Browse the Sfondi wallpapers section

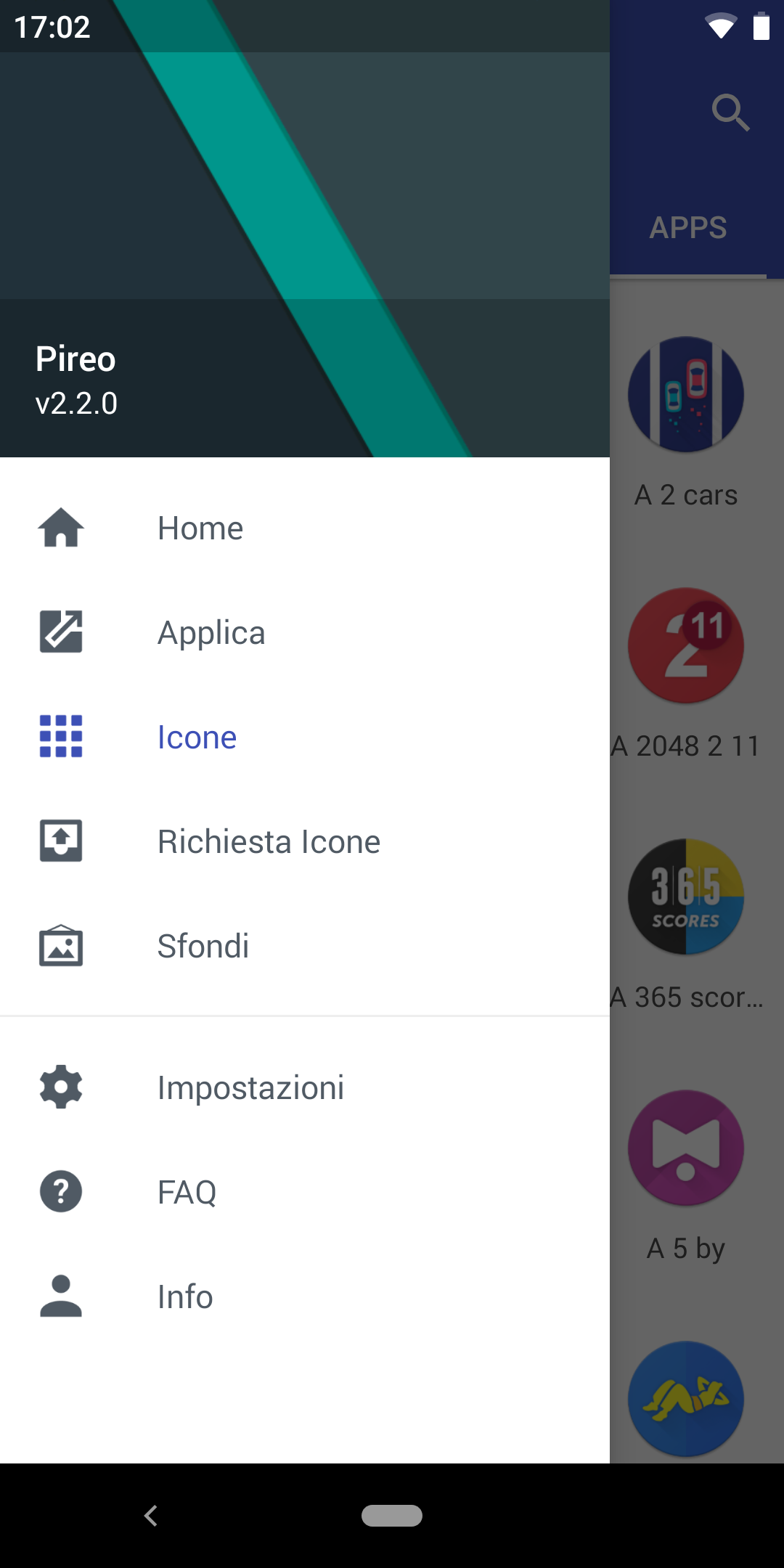[203, 946]
